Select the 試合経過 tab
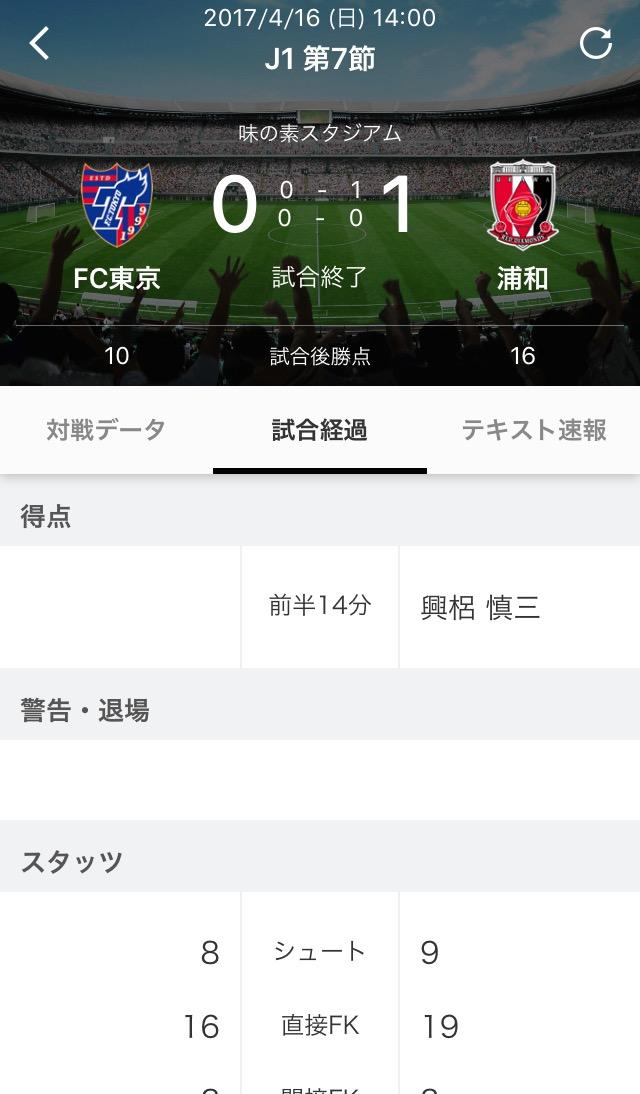 (320, 430)
